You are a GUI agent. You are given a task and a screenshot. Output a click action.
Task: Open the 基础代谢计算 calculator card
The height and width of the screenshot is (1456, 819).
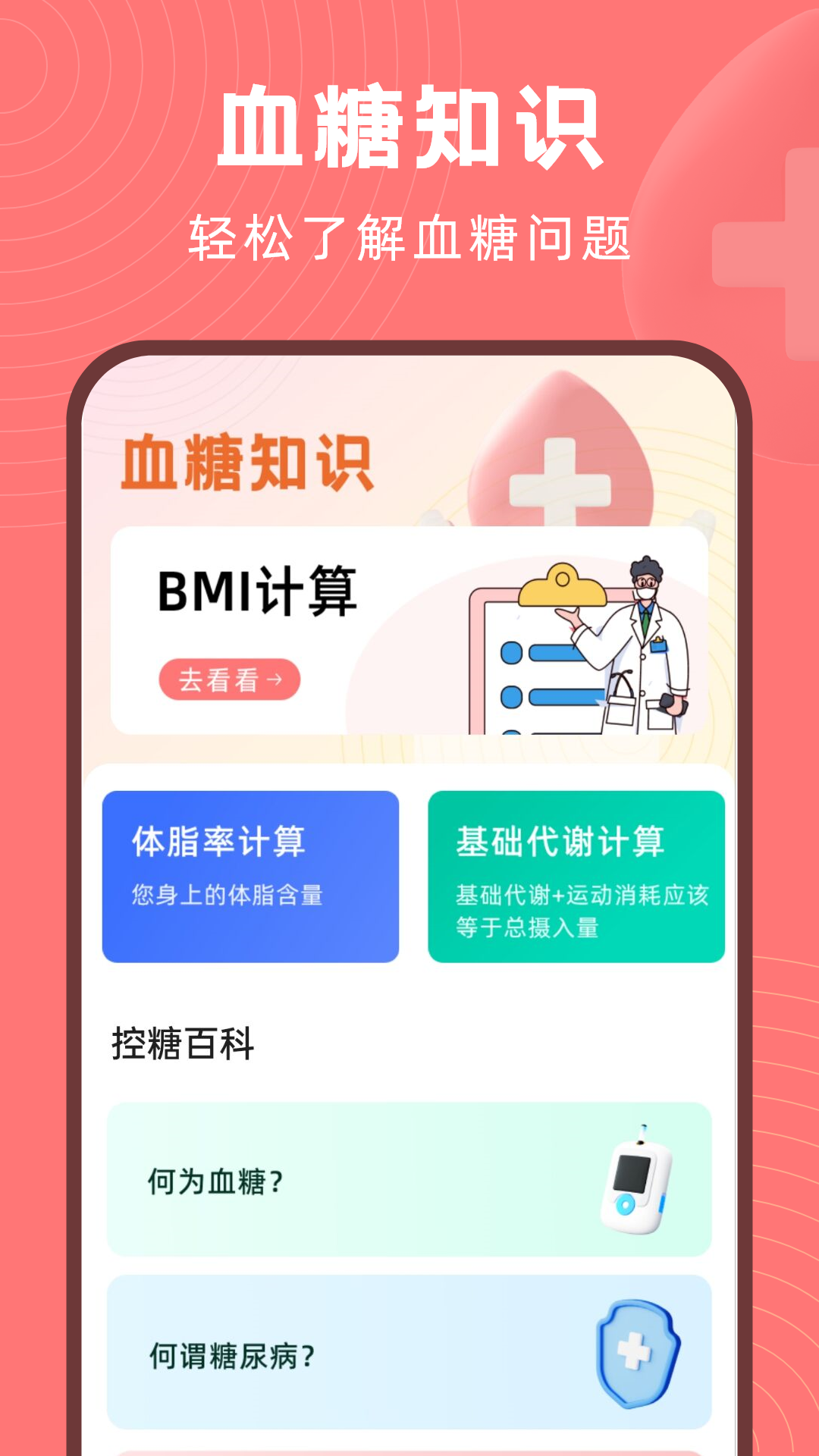(576, 876)
